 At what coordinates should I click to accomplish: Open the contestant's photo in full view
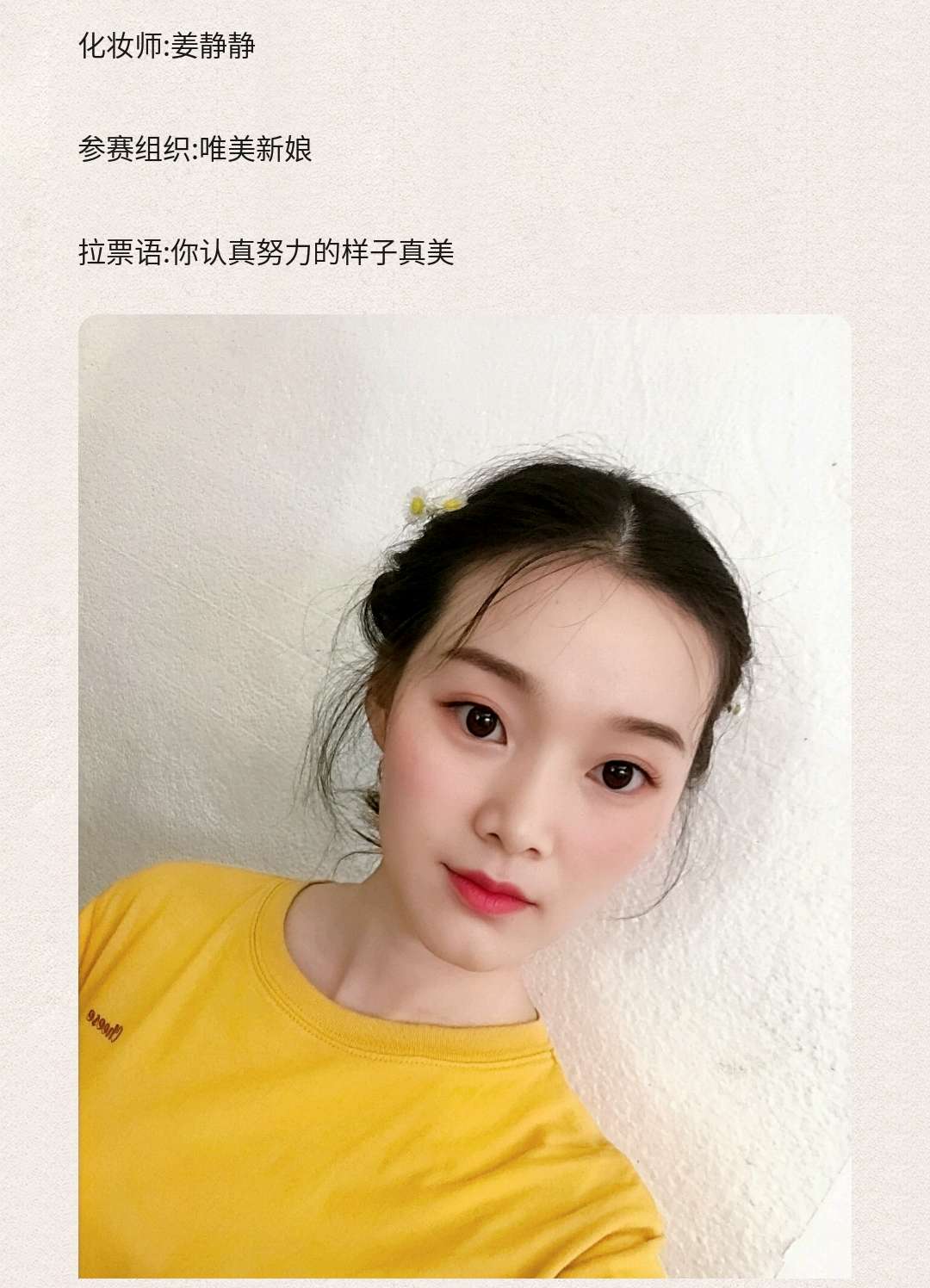[465, 796]
